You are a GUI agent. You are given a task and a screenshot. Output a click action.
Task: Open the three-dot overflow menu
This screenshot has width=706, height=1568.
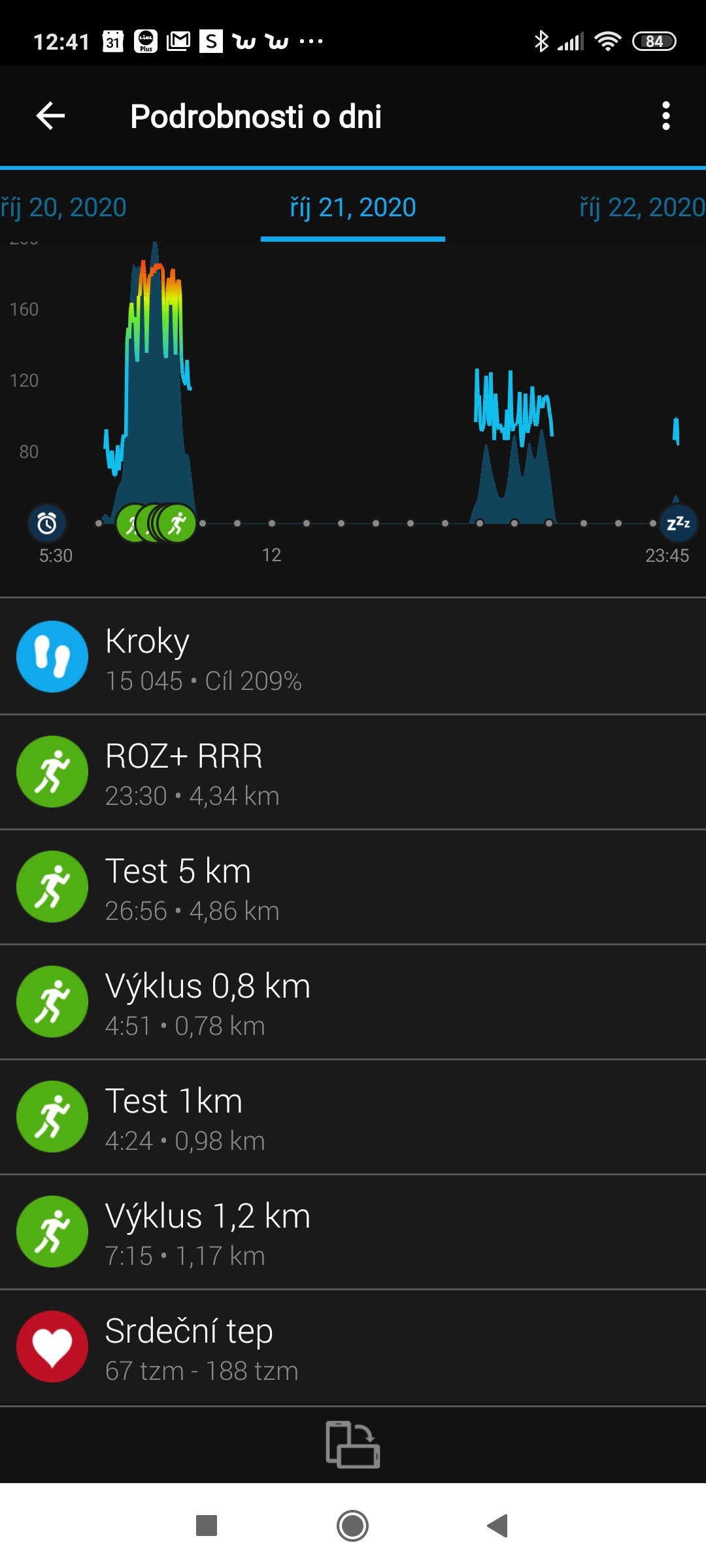click(x=665, y=116)
